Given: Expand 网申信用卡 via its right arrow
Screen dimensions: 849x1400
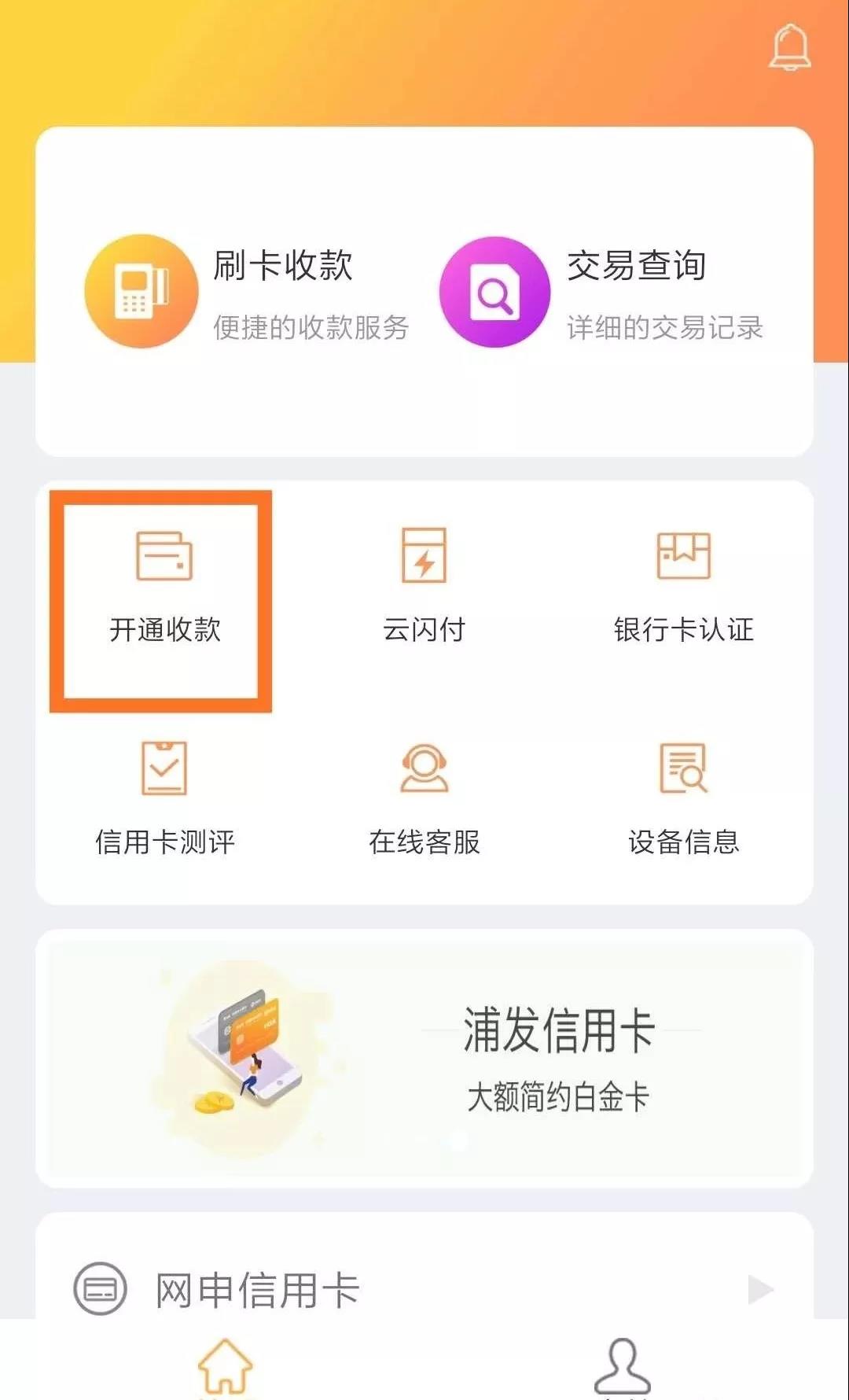Looking at the screenshot, I should click(x=762, y=1288).
